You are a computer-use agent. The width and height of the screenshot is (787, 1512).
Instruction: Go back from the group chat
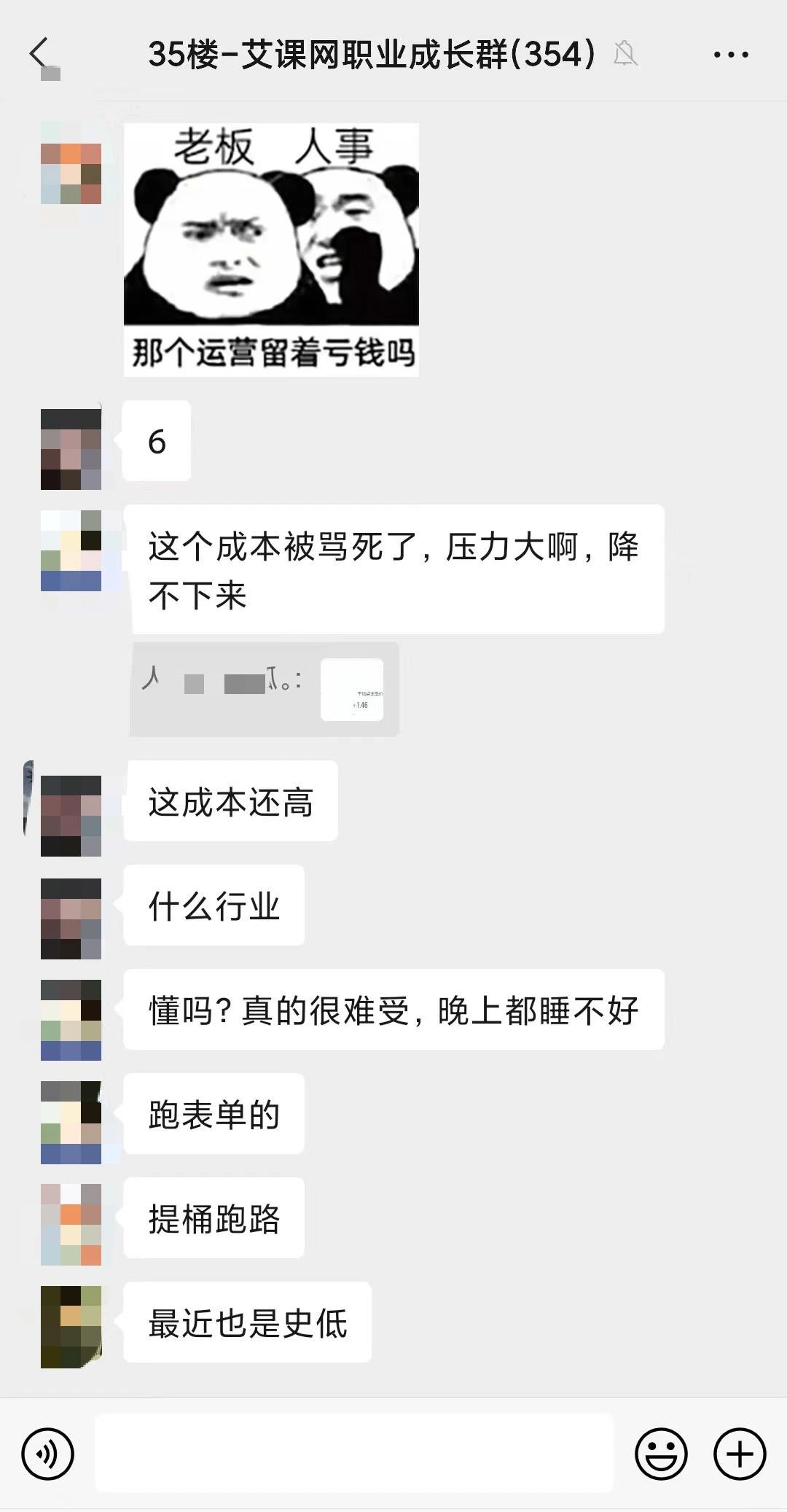pos(39,55)
